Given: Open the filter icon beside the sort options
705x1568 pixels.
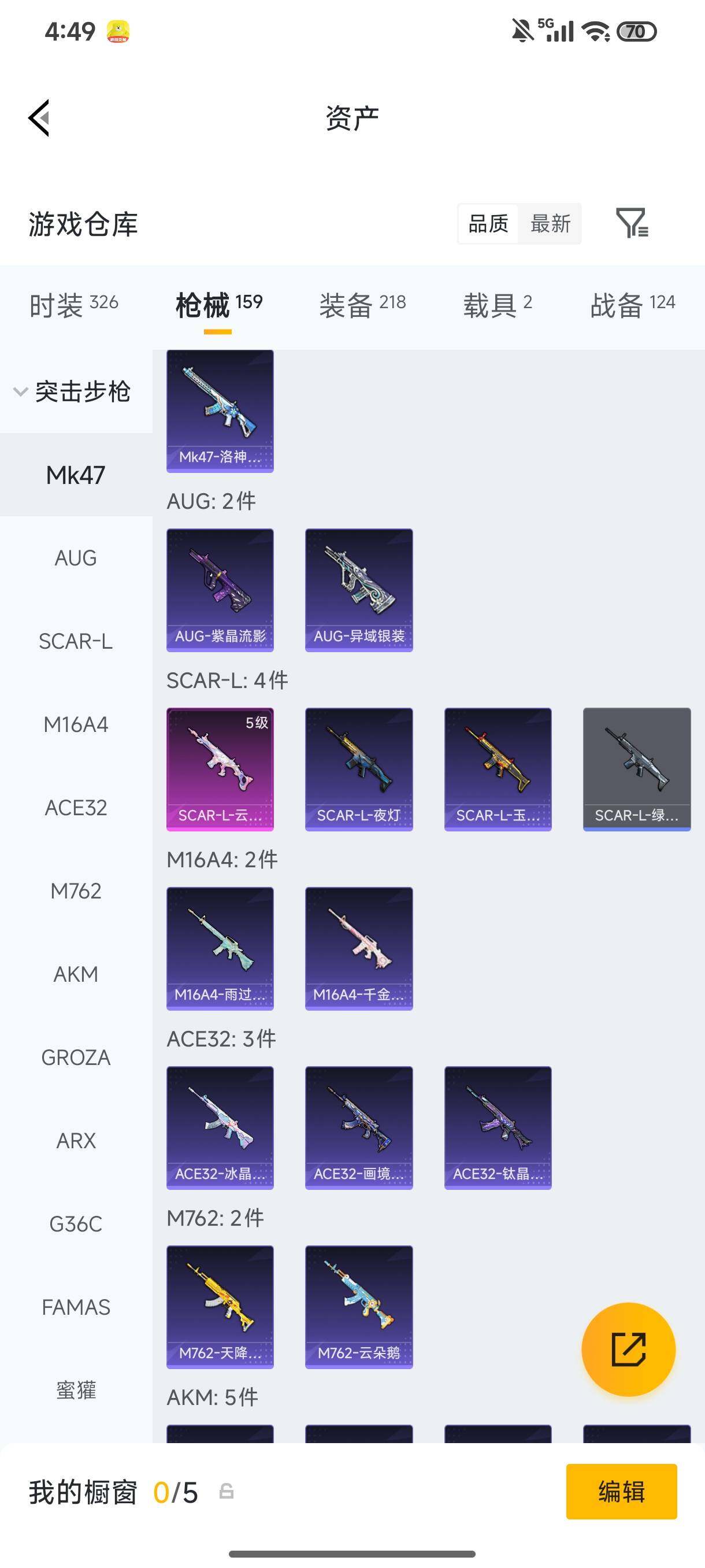Looking at the screenshot, I should 632,223.
